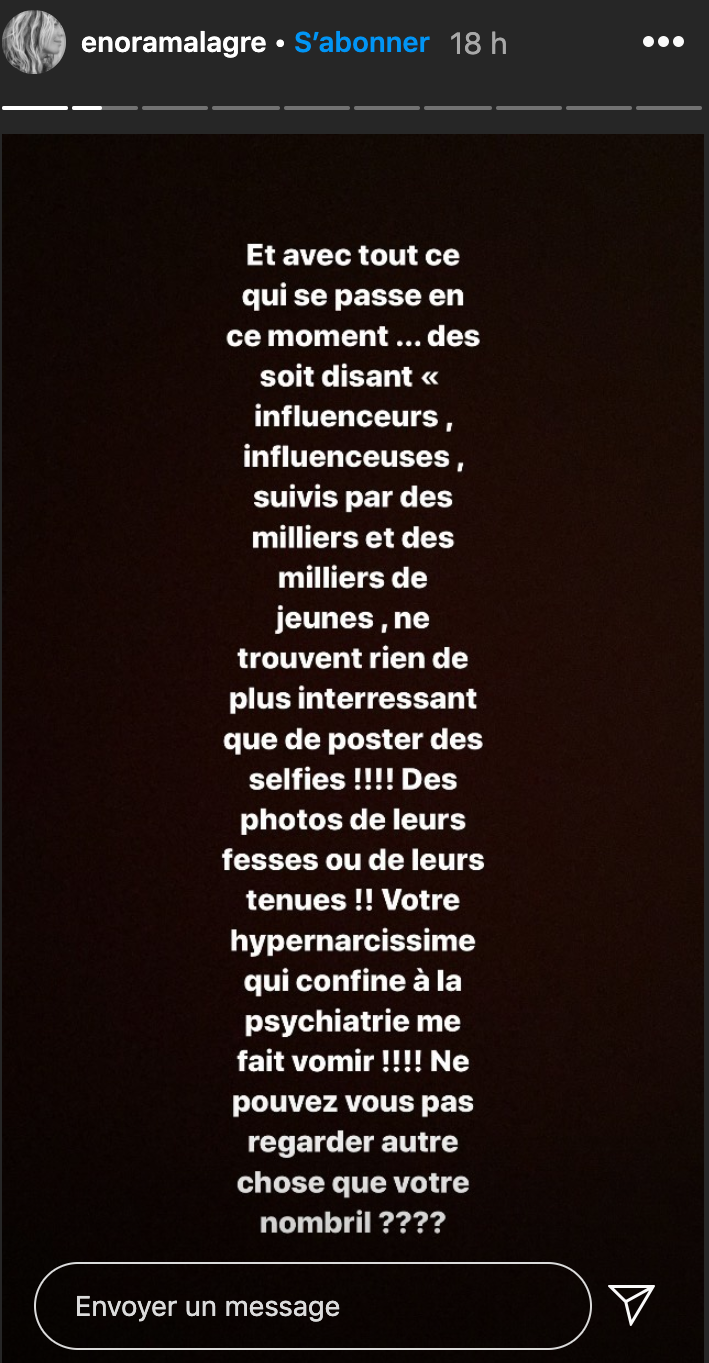
Task: Follow the account via S'abonner
Action: coord(361,43)
